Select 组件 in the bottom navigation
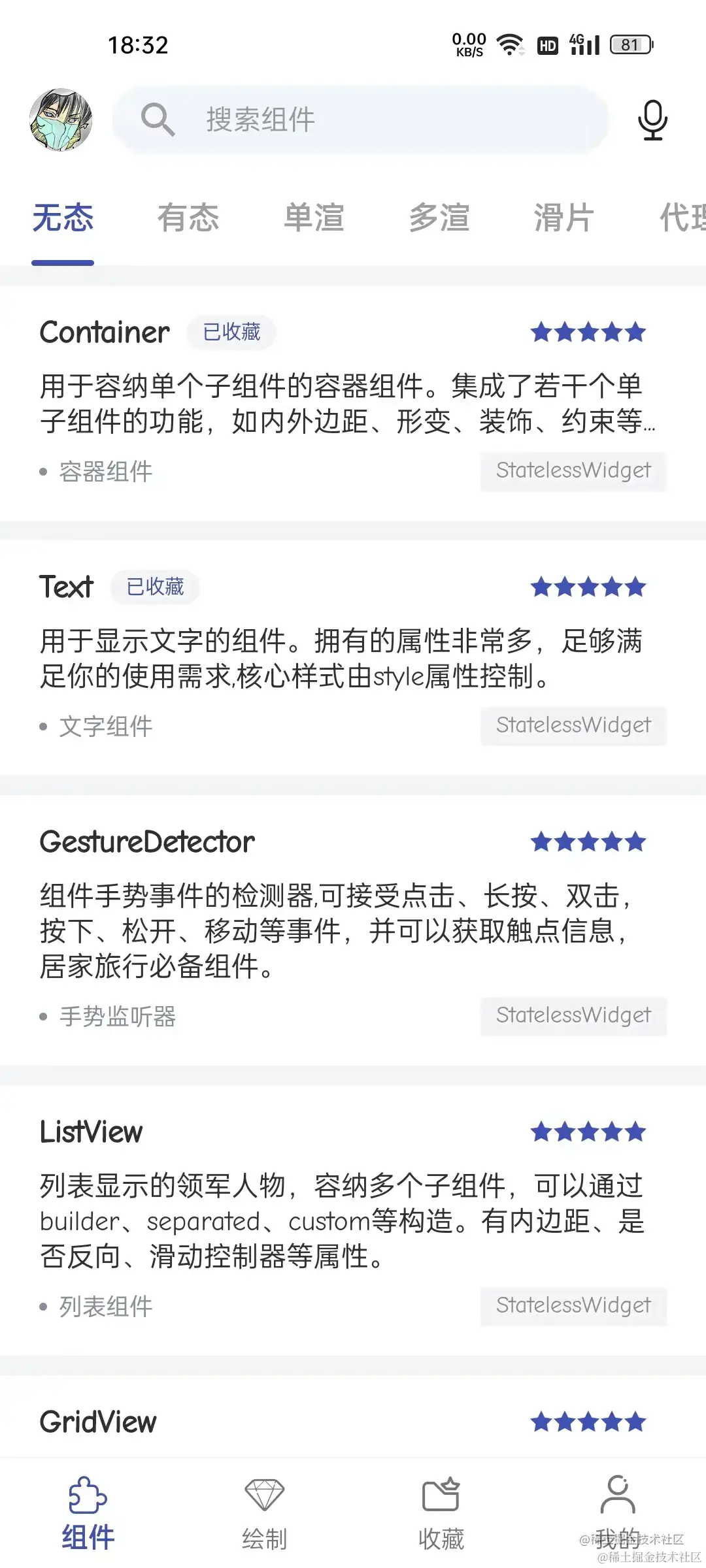The image size is (706, 1568). coord(88,1514)
